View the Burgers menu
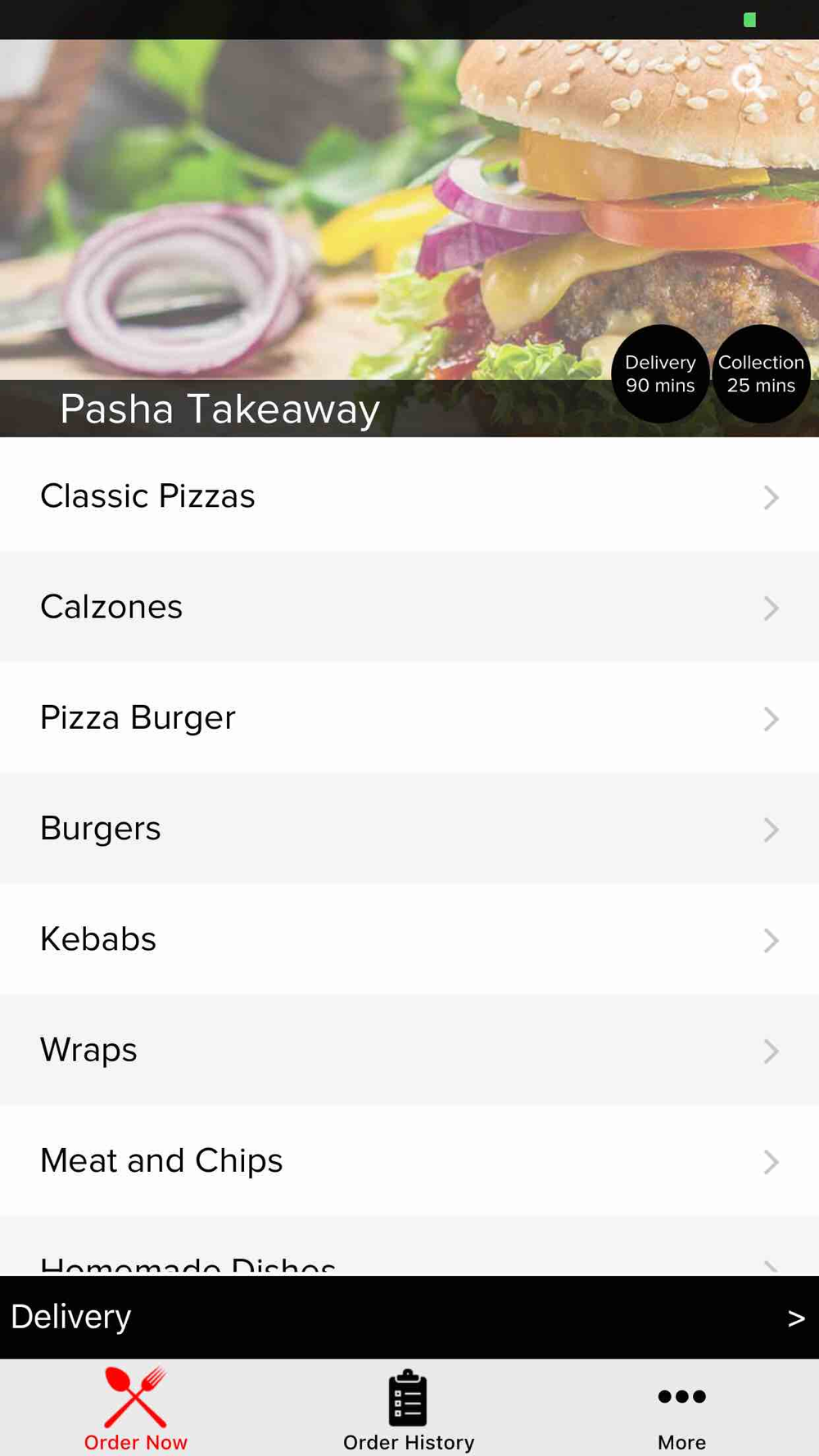 [x=409, y=829]
